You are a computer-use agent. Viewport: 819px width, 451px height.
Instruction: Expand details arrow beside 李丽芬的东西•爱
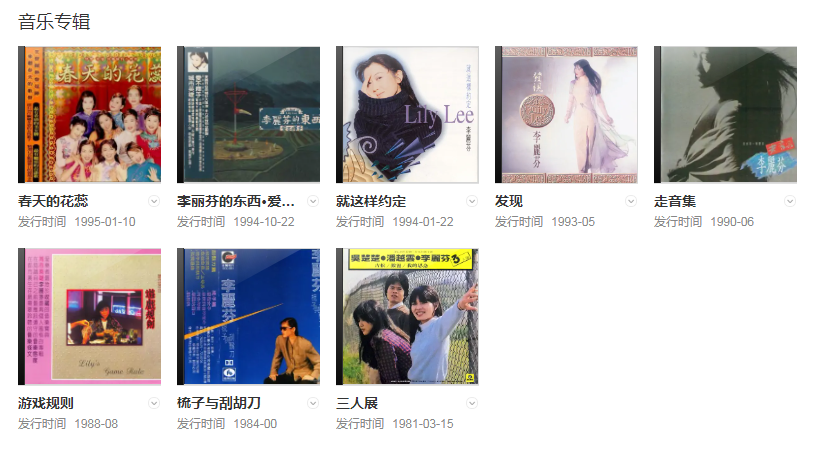click(x=313, y=201)
